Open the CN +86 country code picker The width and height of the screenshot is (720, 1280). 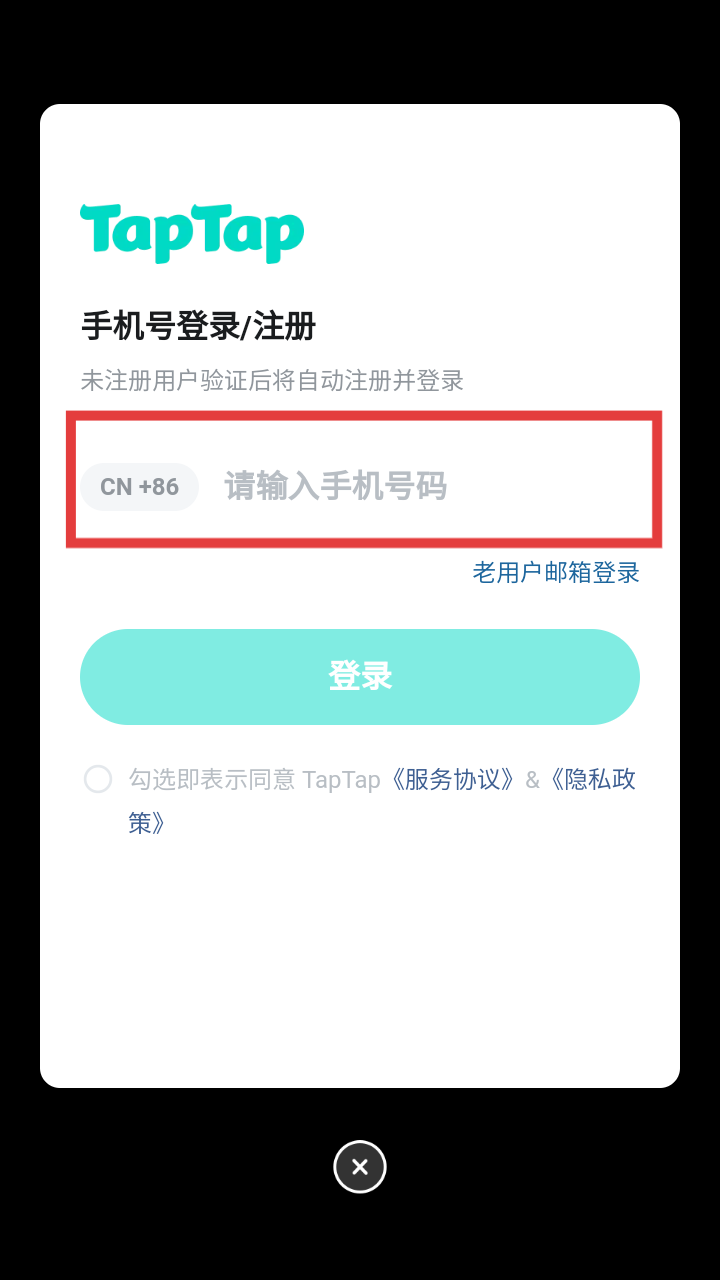tap(139, 487)
